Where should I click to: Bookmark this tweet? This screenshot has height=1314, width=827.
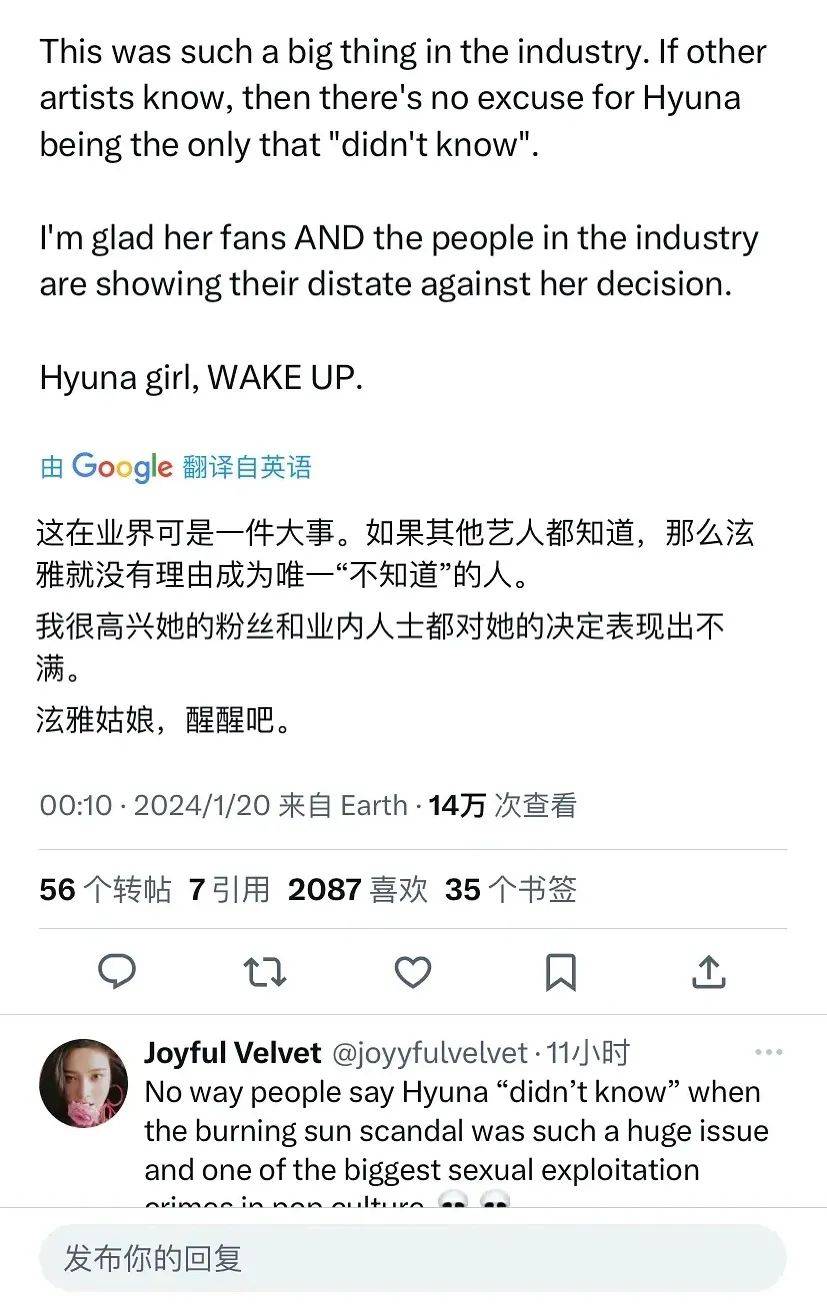pos(560,971)
